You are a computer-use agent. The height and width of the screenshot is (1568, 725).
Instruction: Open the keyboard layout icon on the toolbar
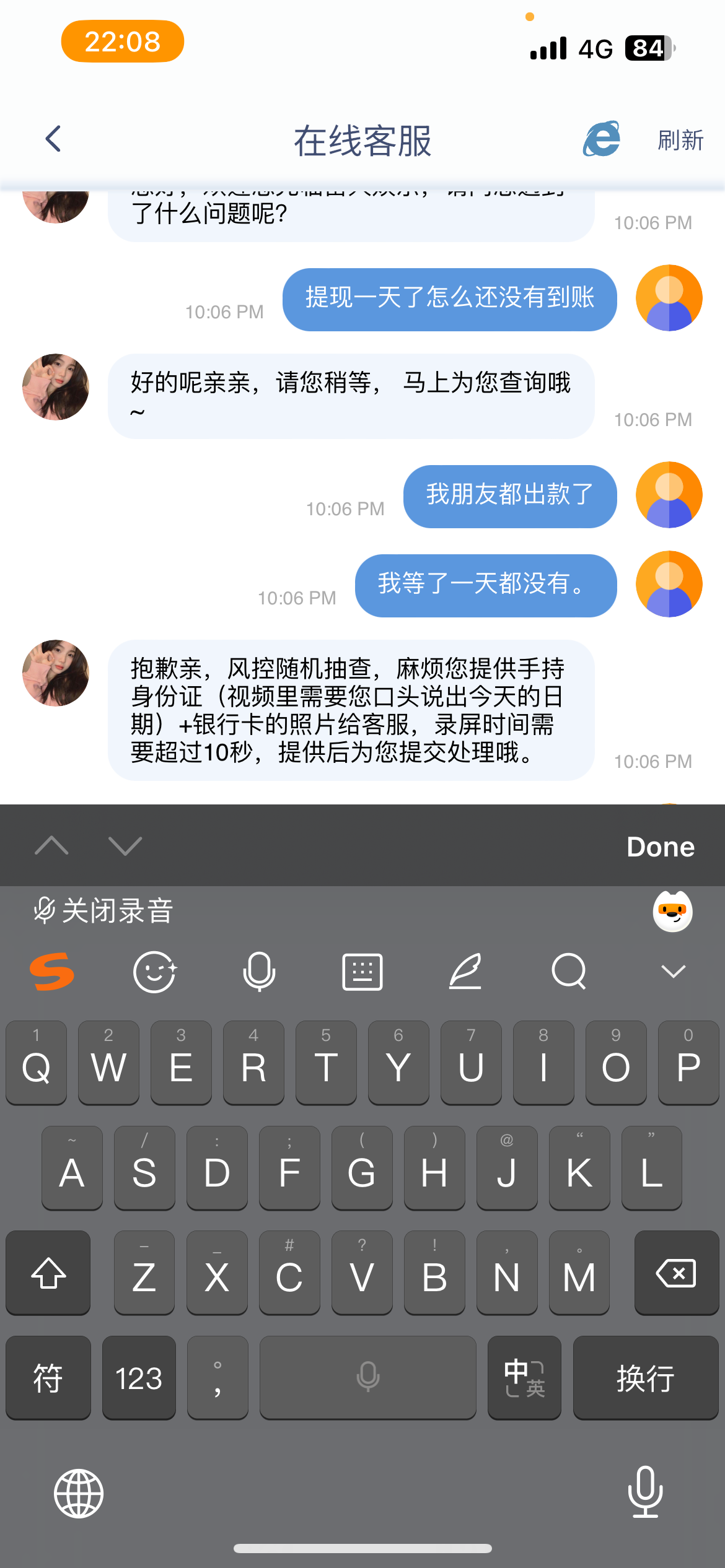361,971
